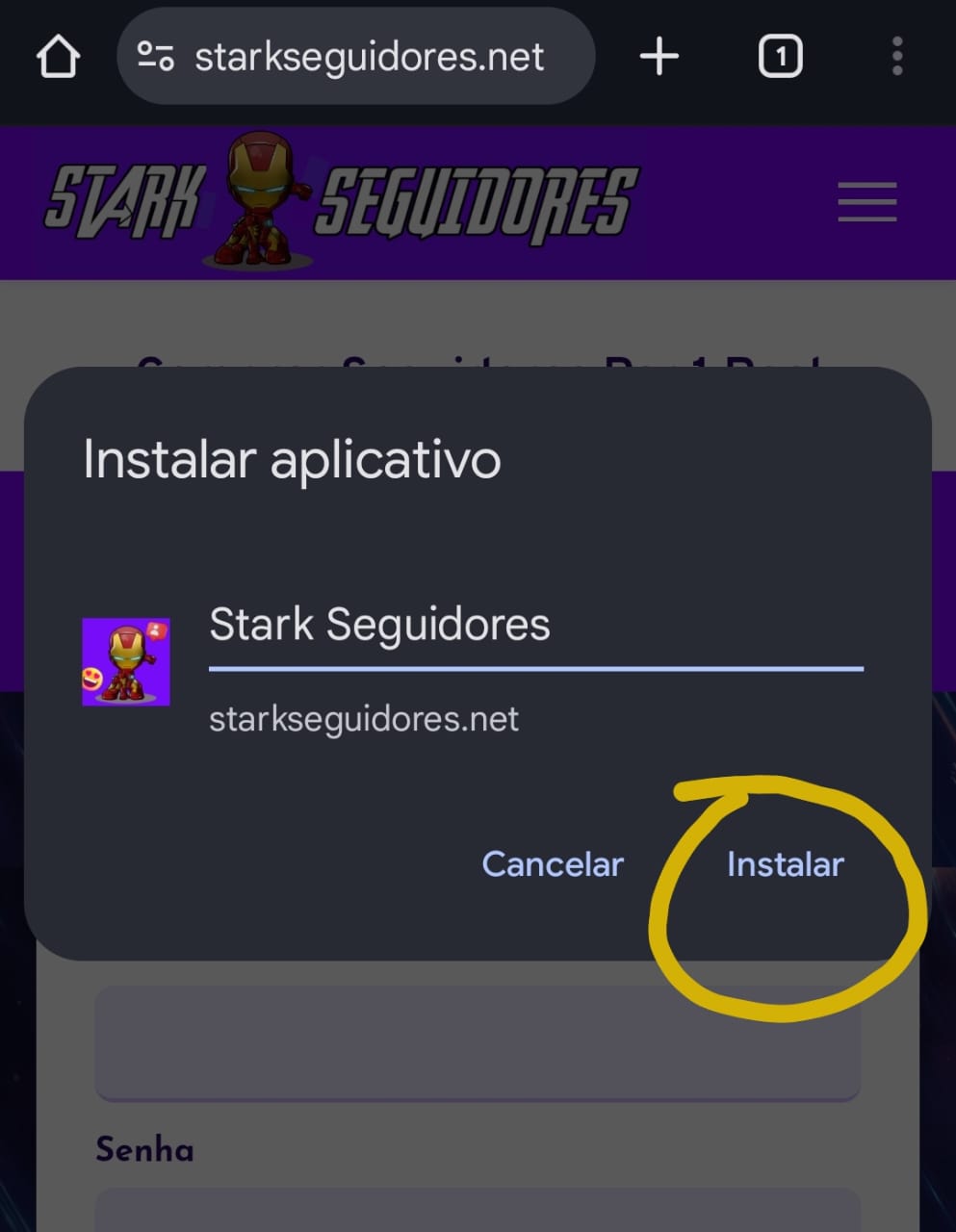Tap Instalar to install the app
The height and width of the screenshot is (1232, 956).
point(785,864)
